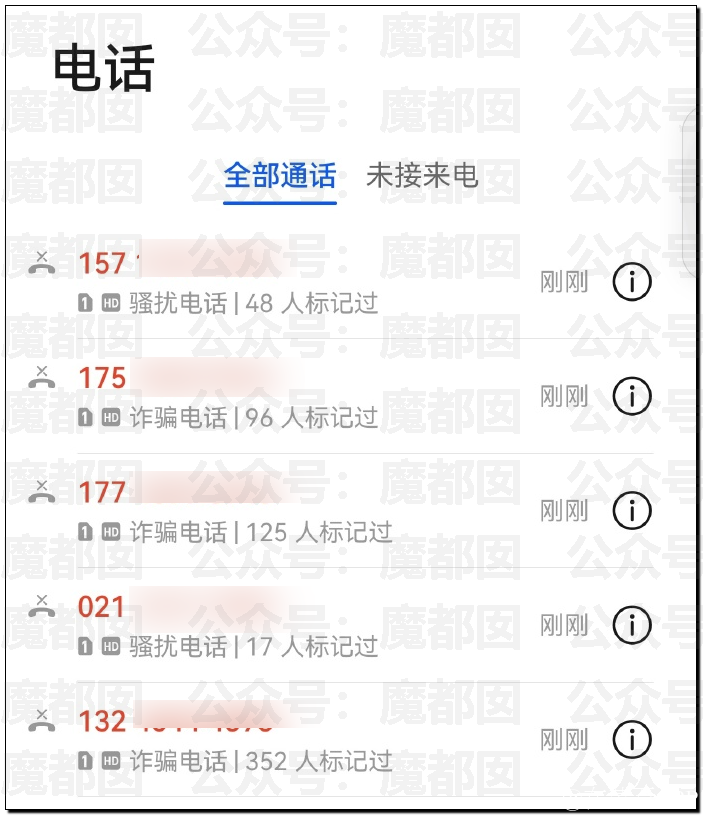Select the 175 诈骗电话 call entry
The width and height of the screenshot is (703, 816).
point(300,397)
